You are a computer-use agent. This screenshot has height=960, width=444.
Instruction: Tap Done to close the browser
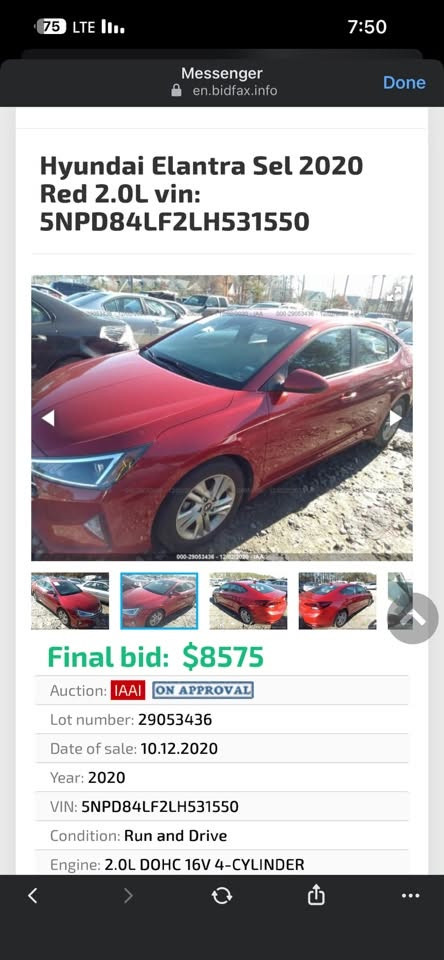click(404, 83)
